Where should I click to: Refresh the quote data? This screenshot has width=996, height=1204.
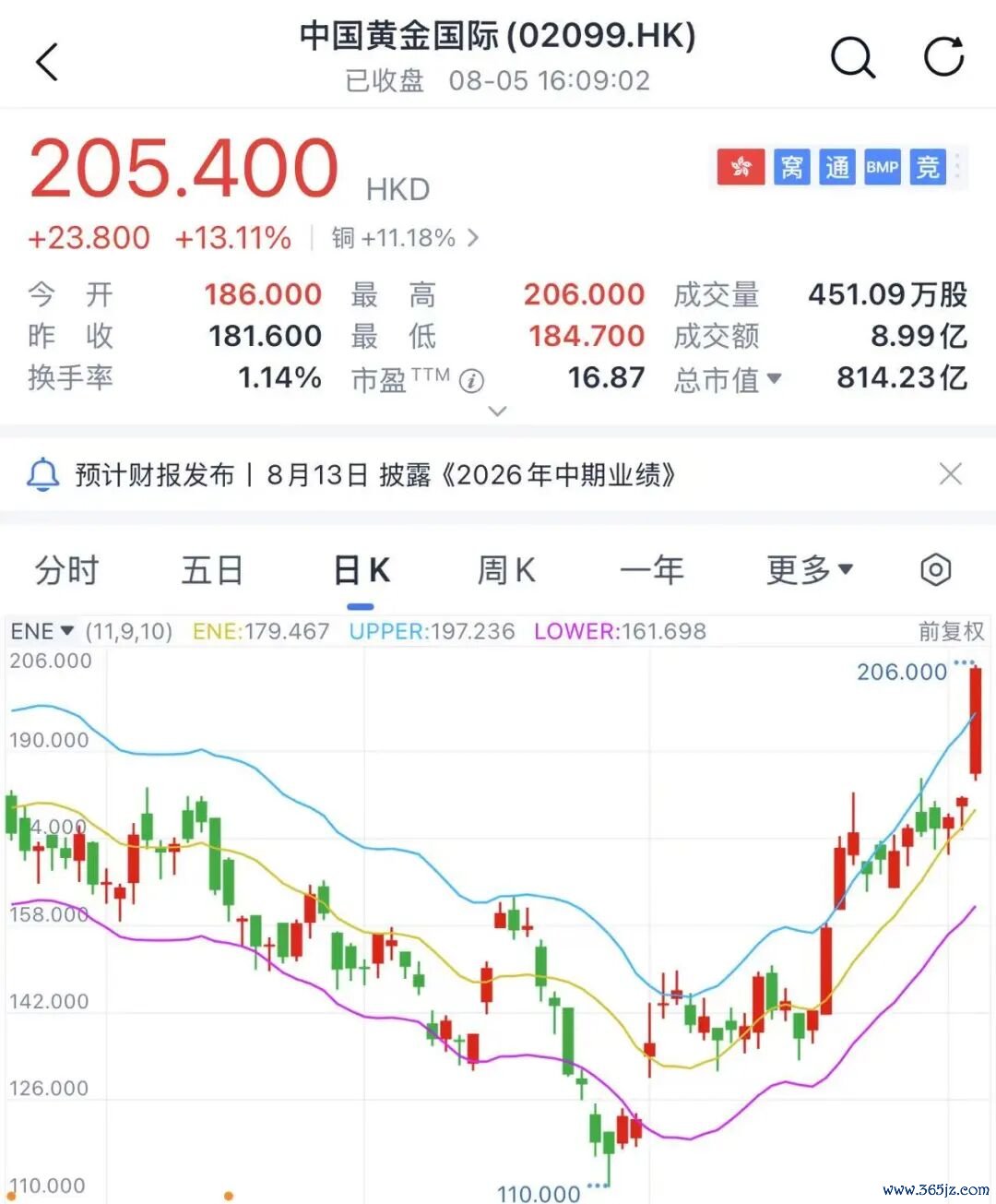point(944,57)
